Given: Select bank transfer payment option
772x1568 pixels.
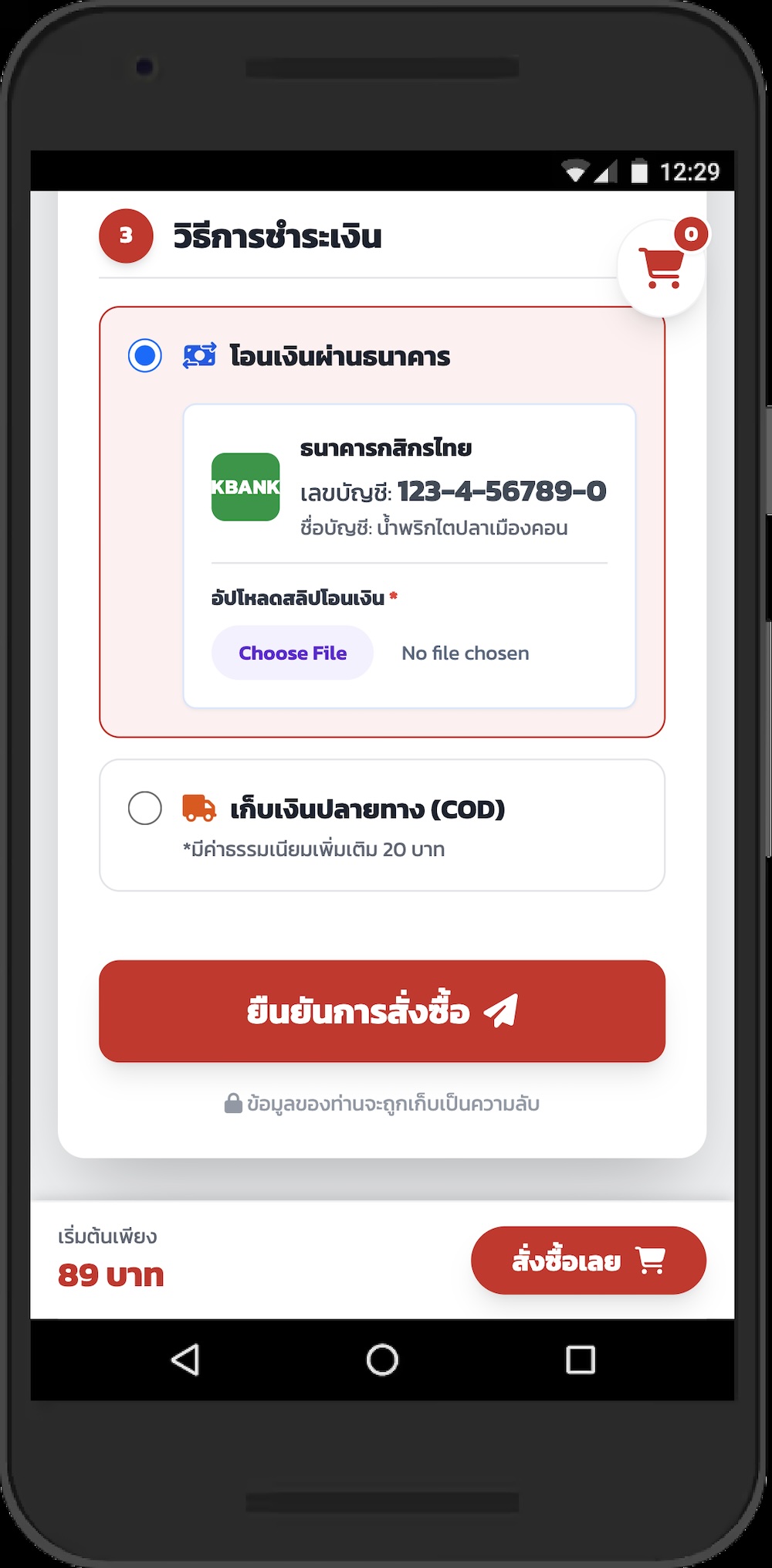Looking at the screenshot, I should pyautogui.click(x=145, y=356).
